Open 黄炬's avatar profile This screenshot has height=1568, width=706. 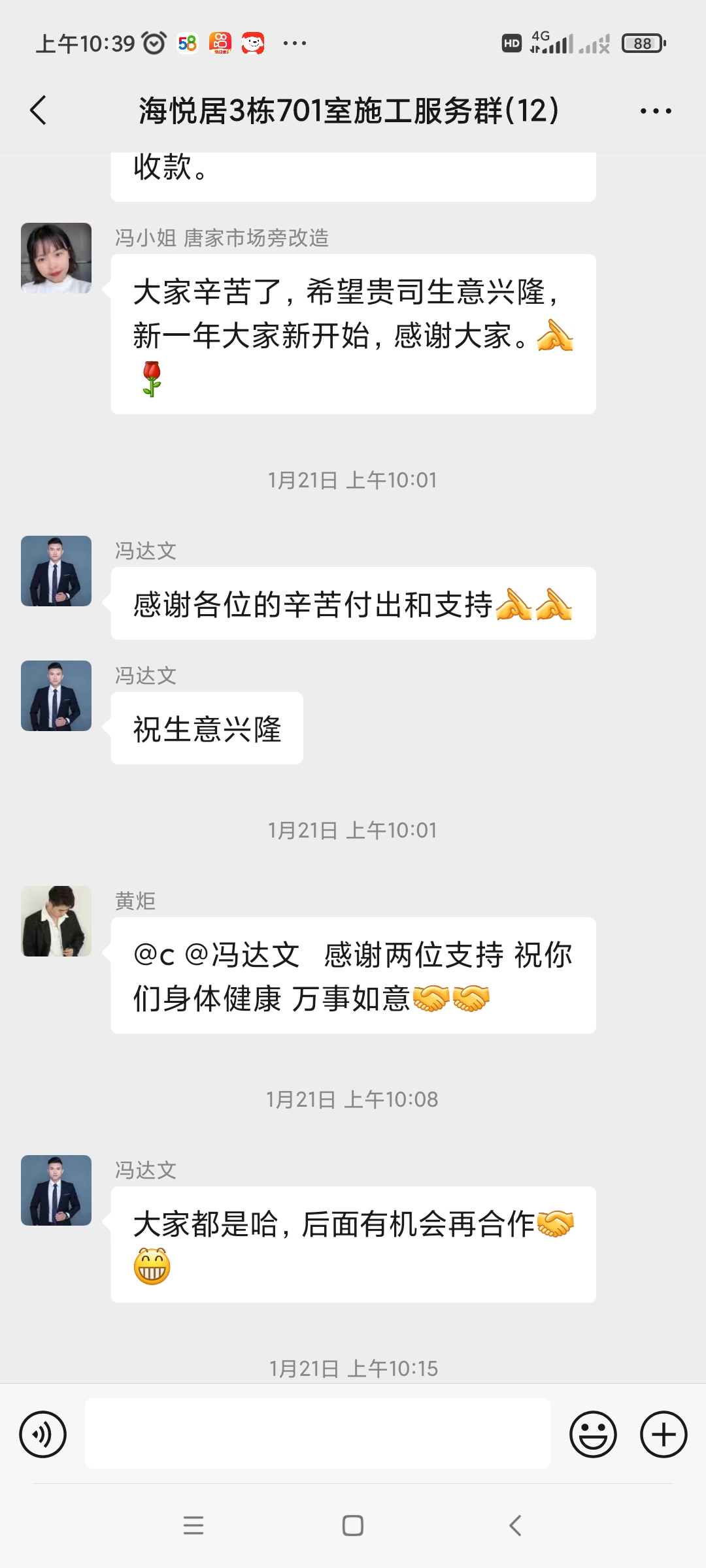pos(56,921)
